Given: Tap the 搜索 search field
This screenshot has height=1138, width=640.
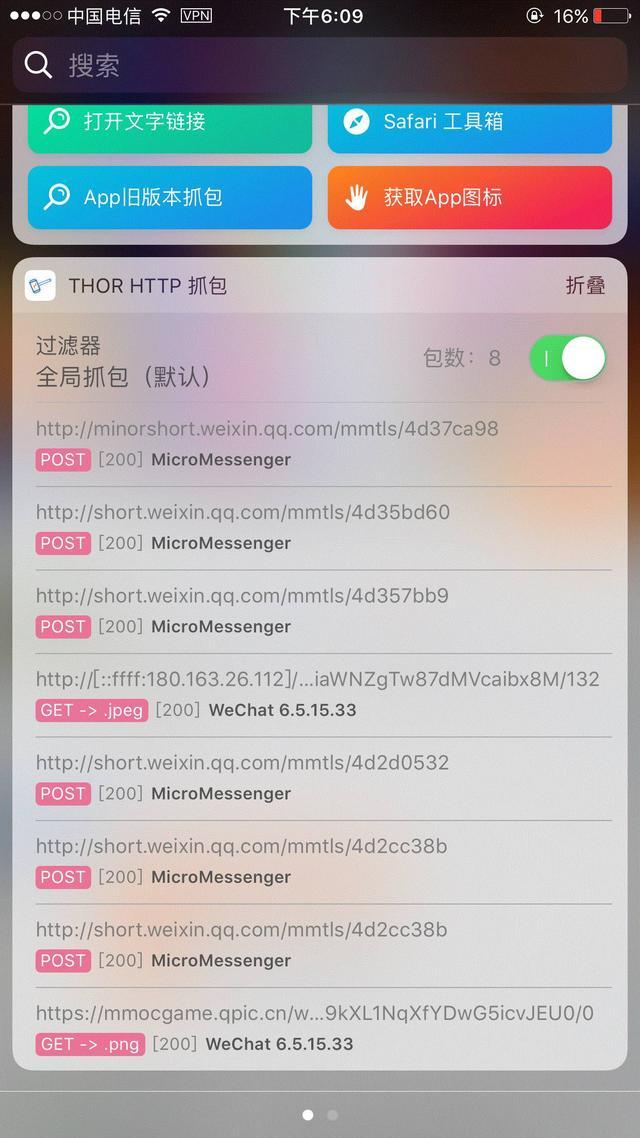Looking at the screenshot, I should click(319, 65).
